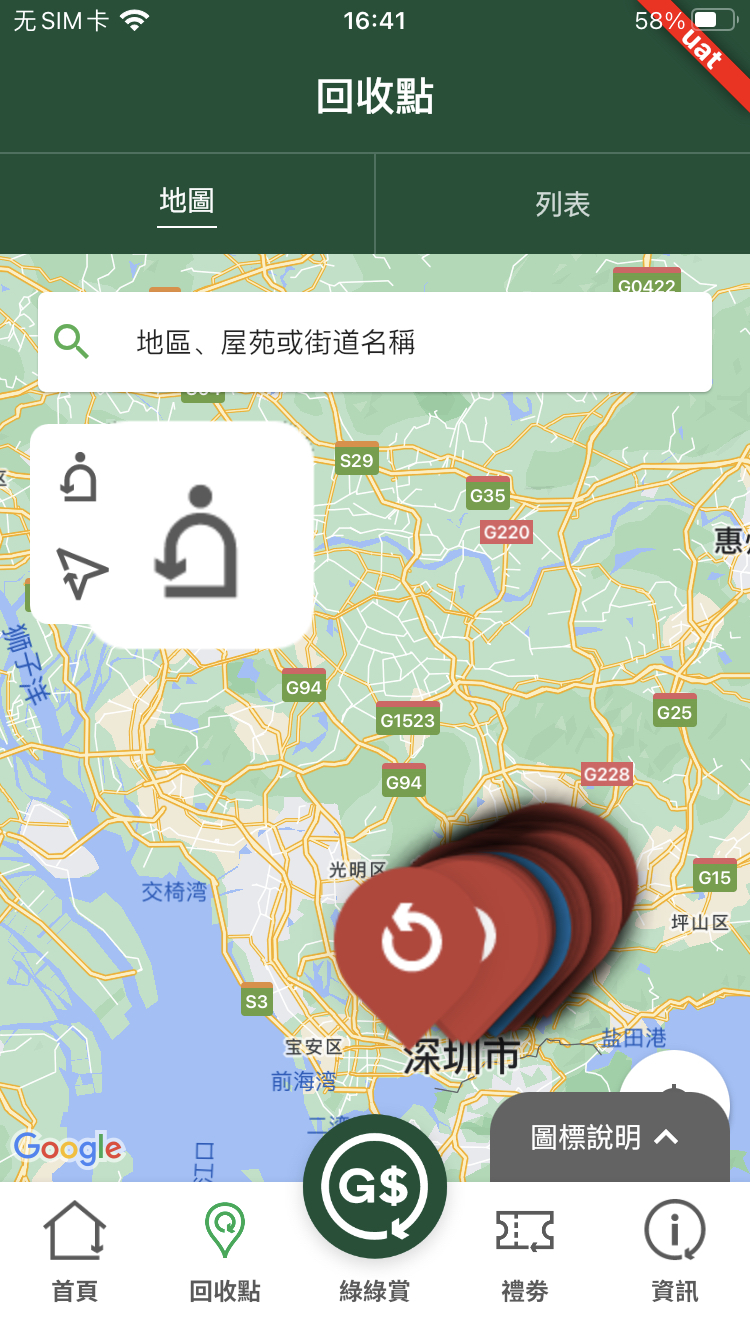Viewport: 750px width, 1334px height.
Task: Tap the navigation arrow locate icon
Action: pos(81,572)
